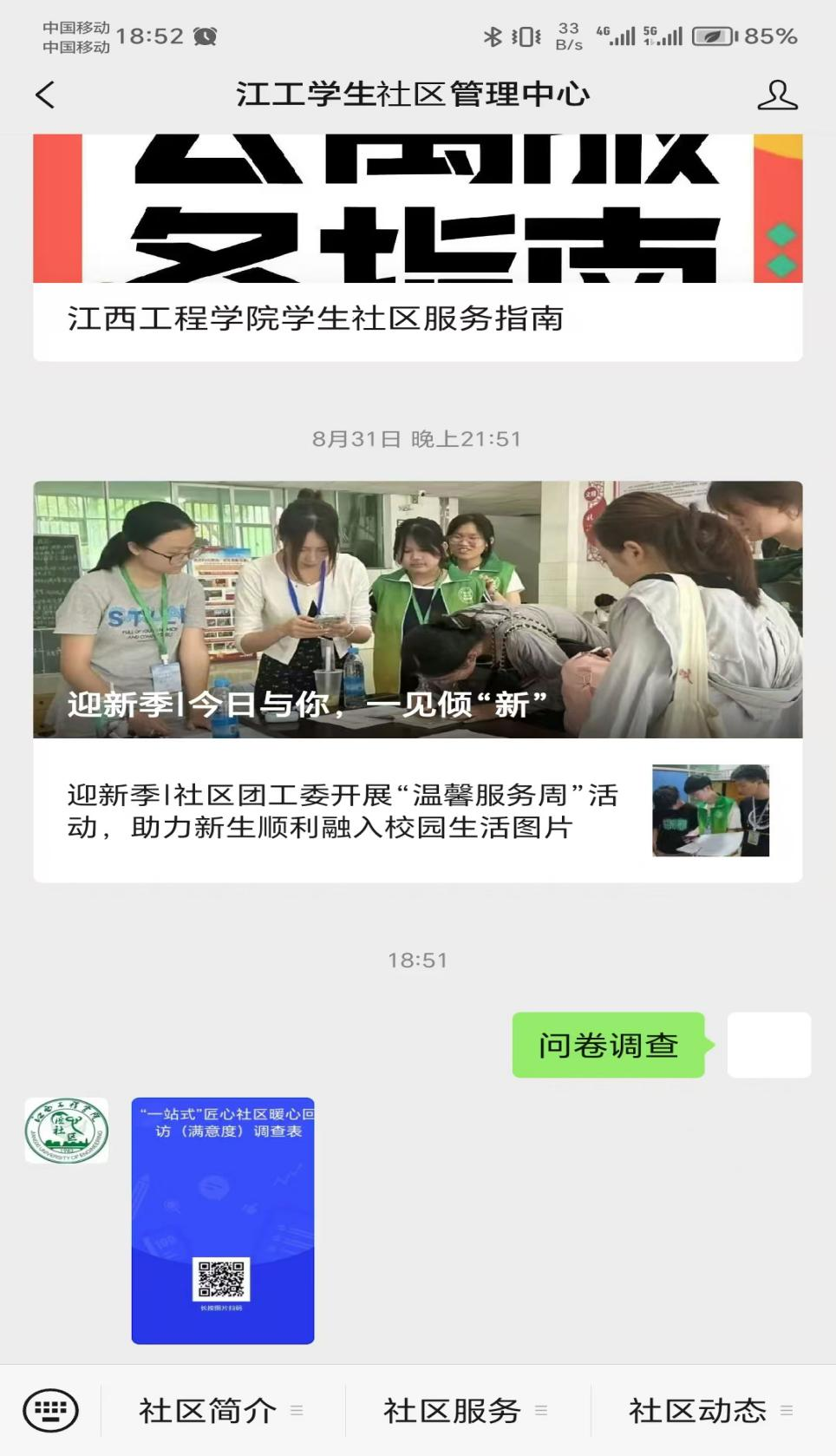Expand the 社区动态 menu
The height and width of the screenshot is (1456, 836).
pos(713,1411)
